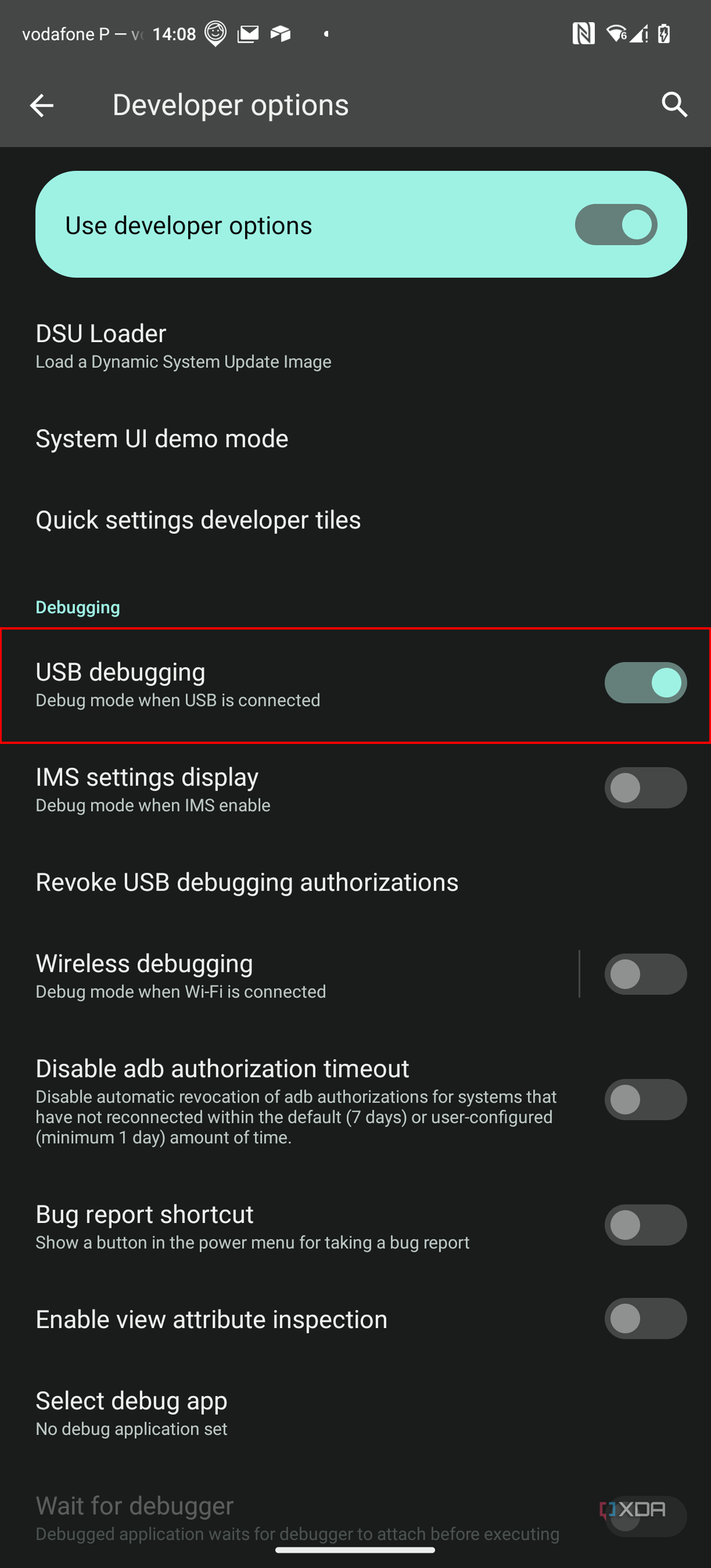This screenshot has width=711, height=1568.
Task: Enable view attribute inspection toggle
Action: [645, 1319]
